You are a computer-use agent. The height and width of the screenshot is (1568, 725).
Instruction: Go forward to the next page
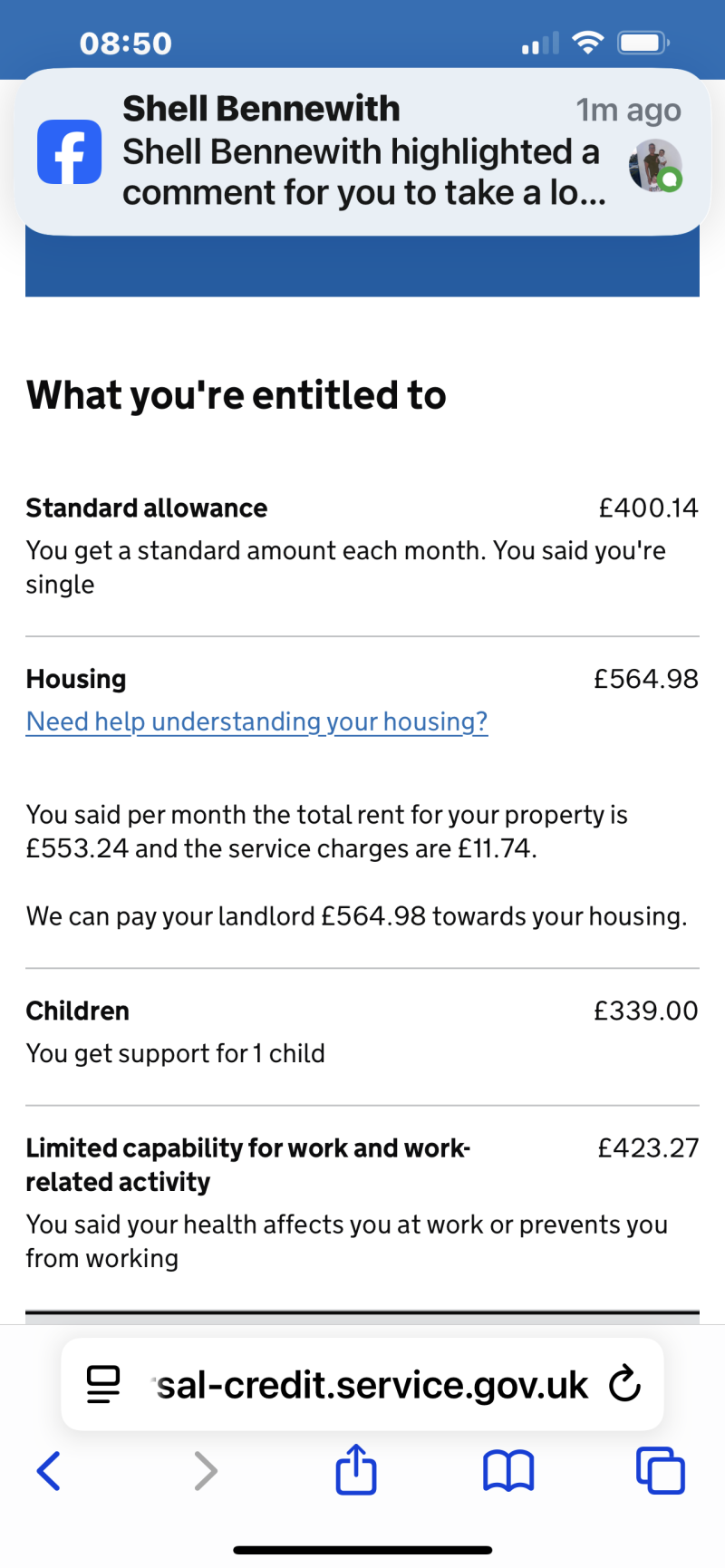tap(206, 1470)
